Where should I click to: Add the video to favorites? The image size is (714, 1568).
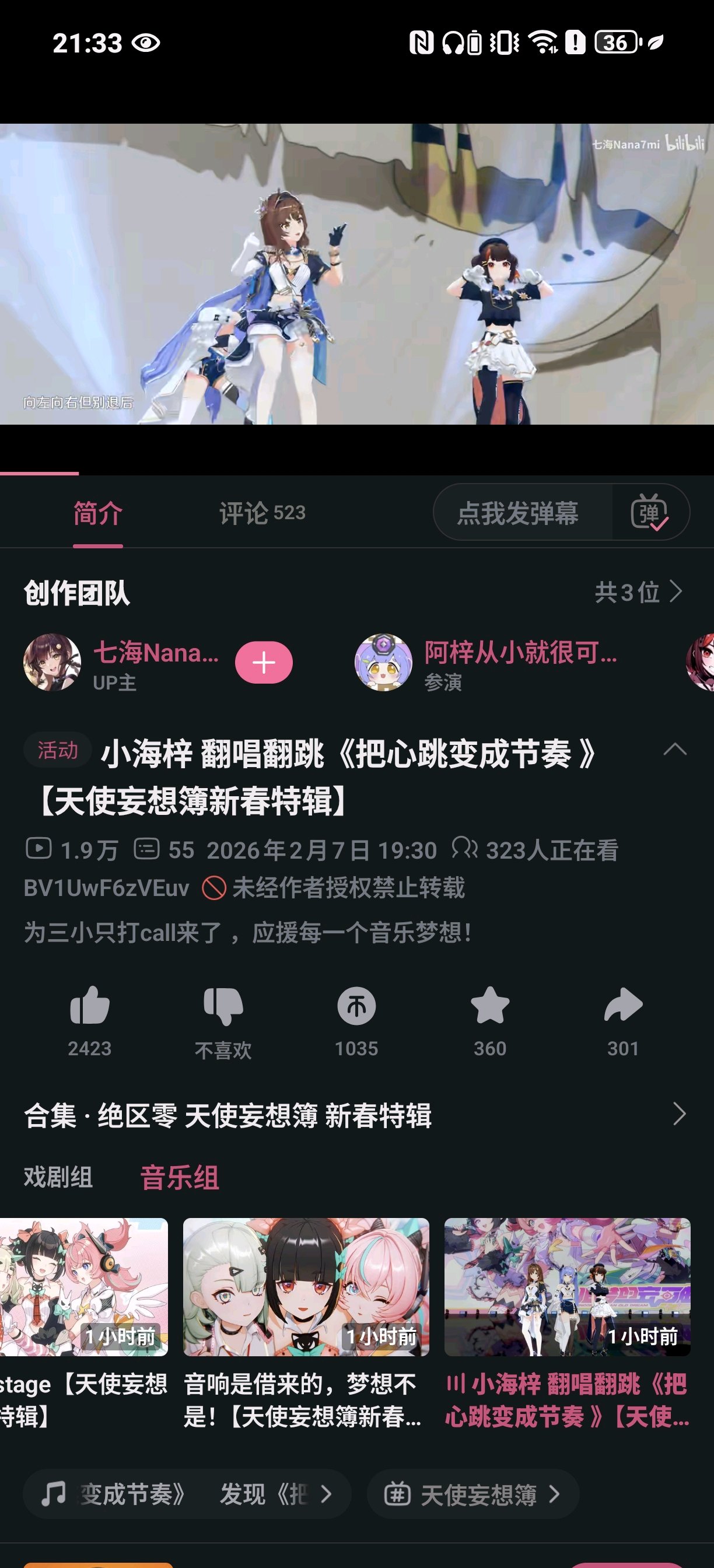click(489, 1007)
